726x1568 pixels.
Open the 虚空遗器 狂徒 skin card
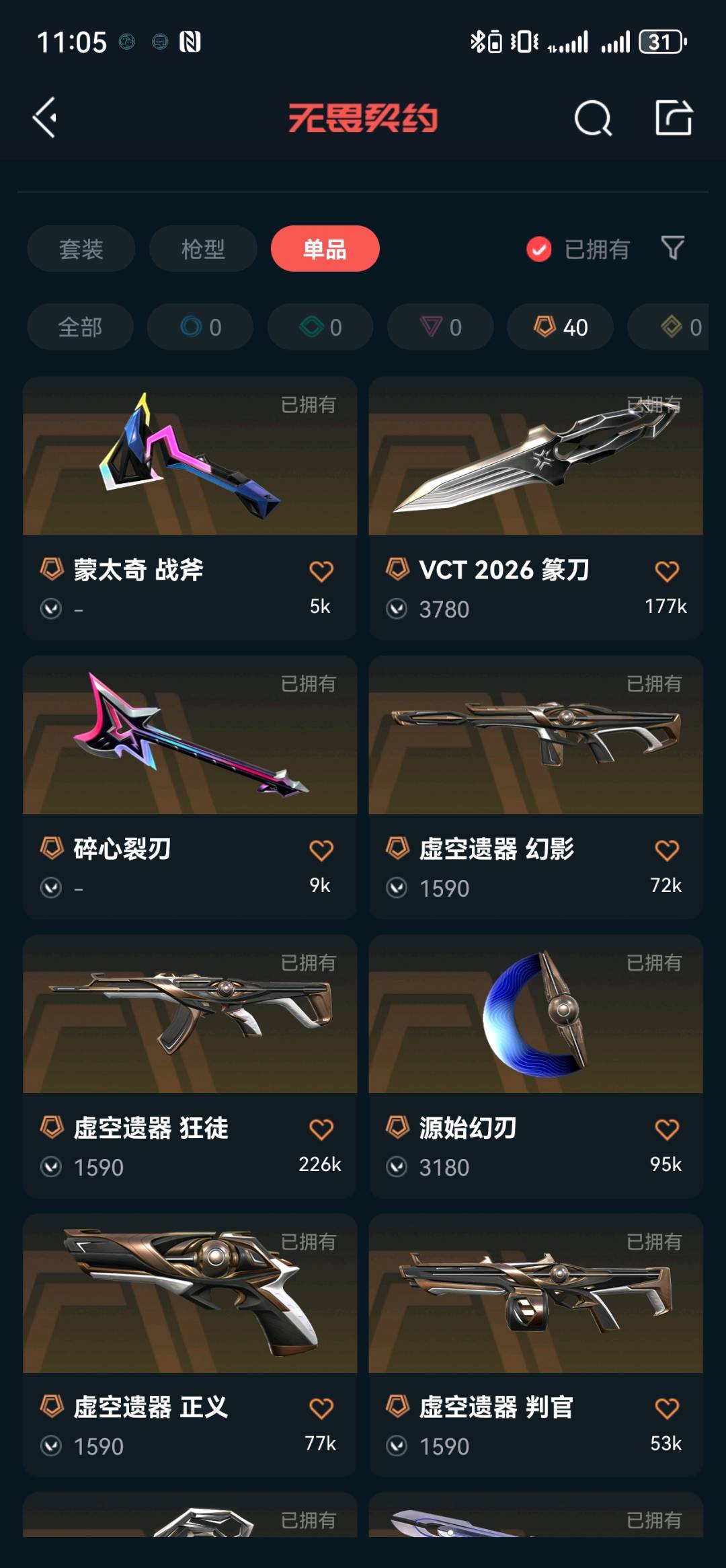(x=190, y=1029)
